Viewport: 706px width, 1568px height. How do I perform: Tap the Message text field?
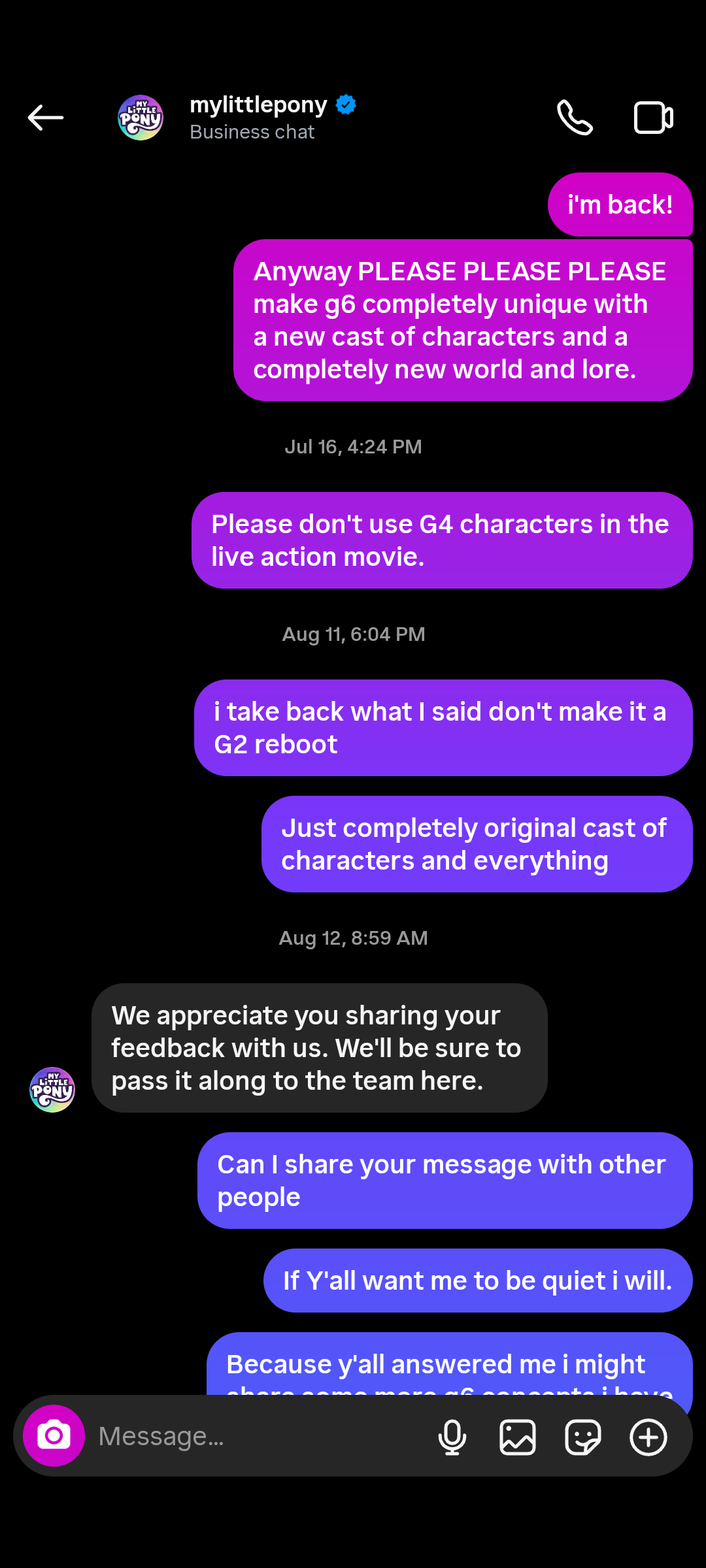pos(255,1435)
